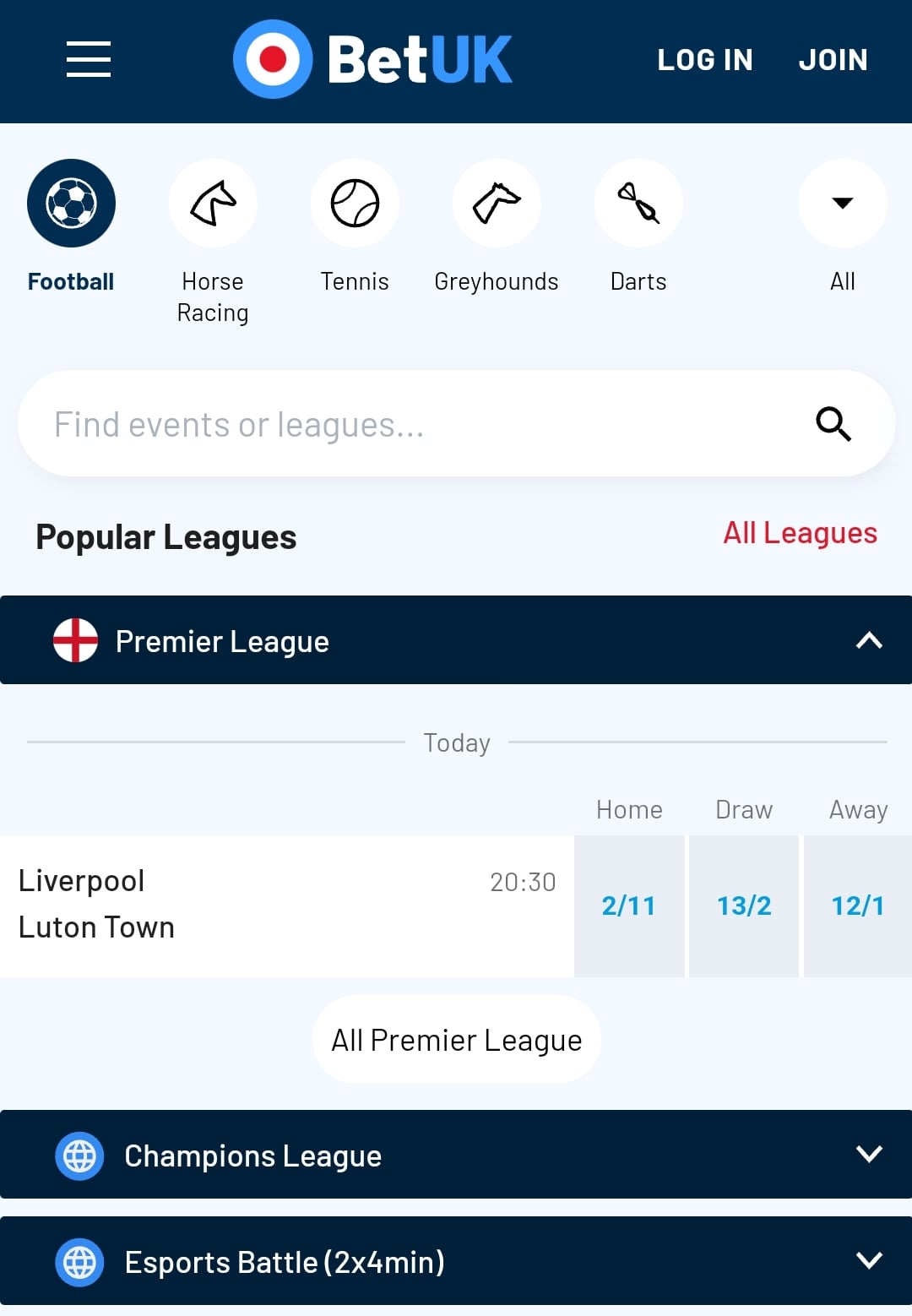This screenshot has width=912, height=1316.
Task: Expand the Esports Battle (2x4min) section
Action: pos(456,1261)
